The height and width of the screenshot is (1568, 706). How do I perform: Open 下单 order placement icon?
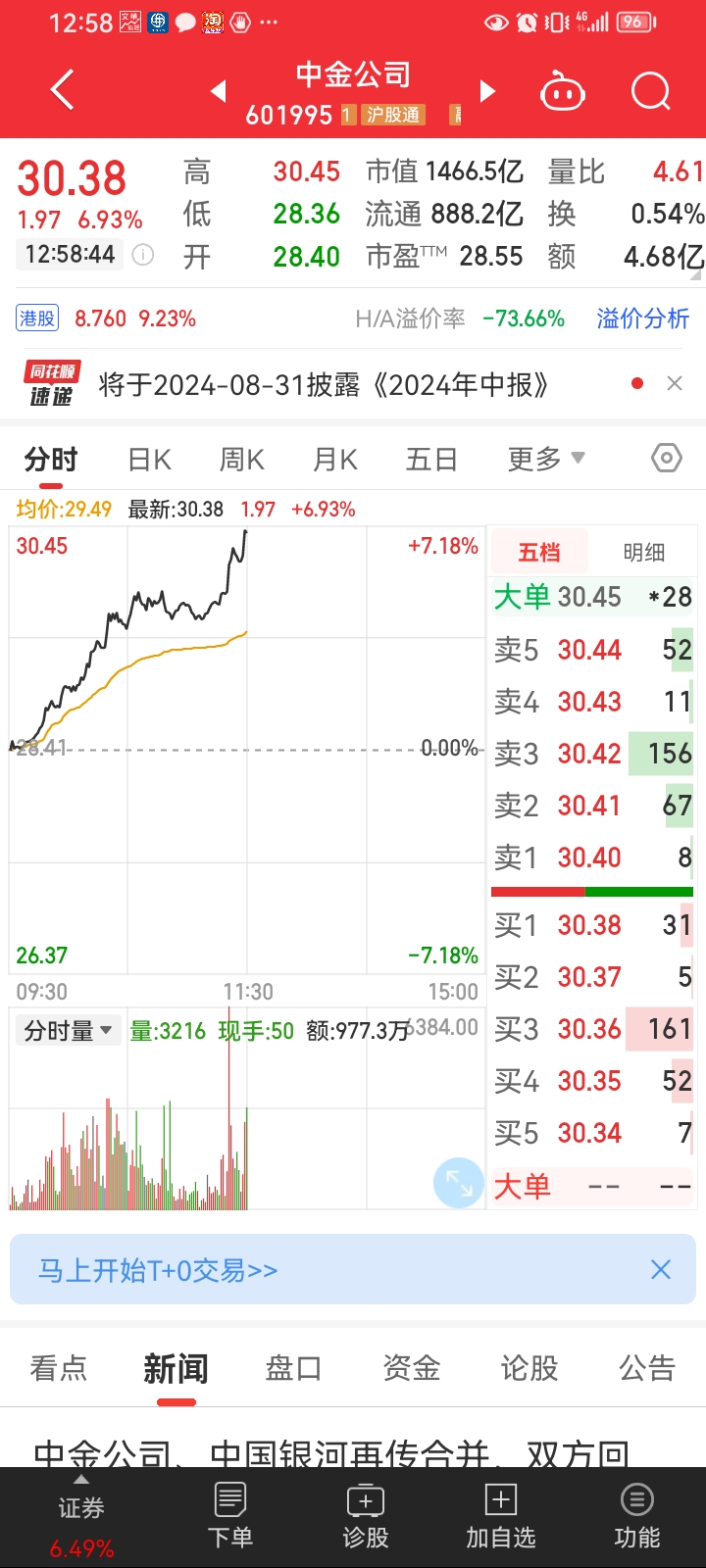229,1514
